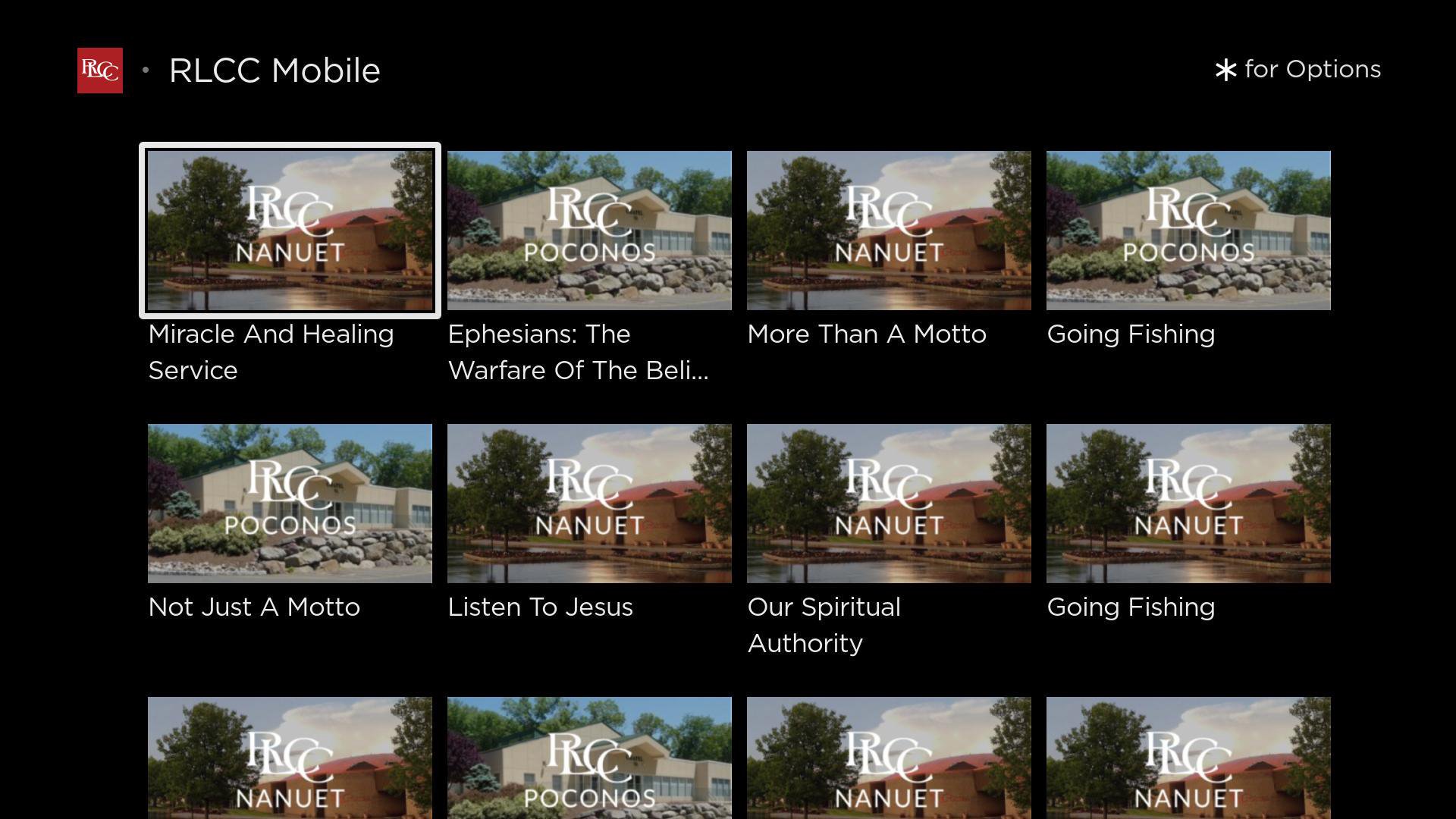Open Listen To Jesus sermon
This screenshot has height=819, width=1456.
pos(589,504)
